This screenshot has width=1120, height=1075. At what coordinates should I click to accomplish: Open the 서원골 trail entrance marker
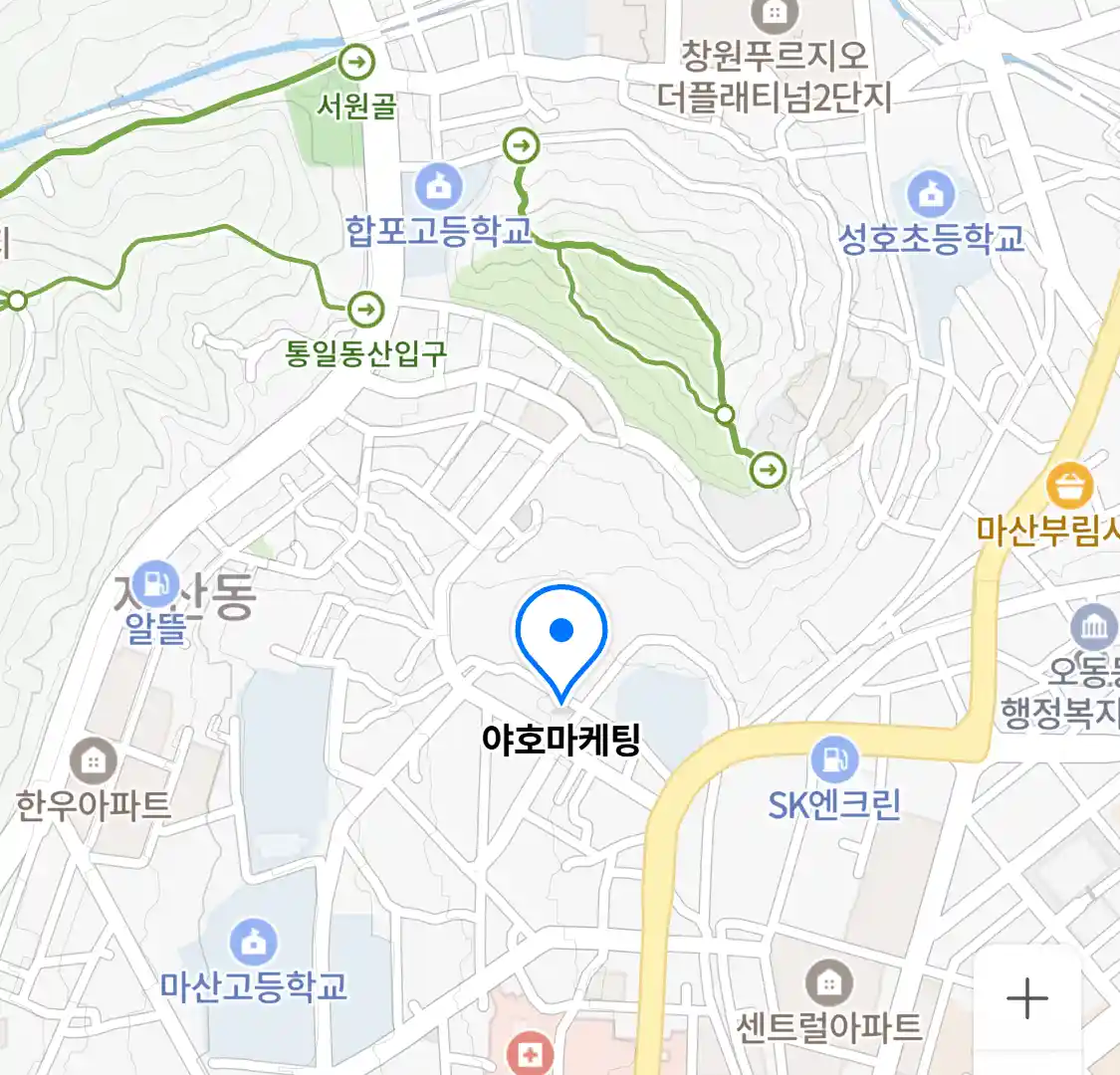(355, 63)
